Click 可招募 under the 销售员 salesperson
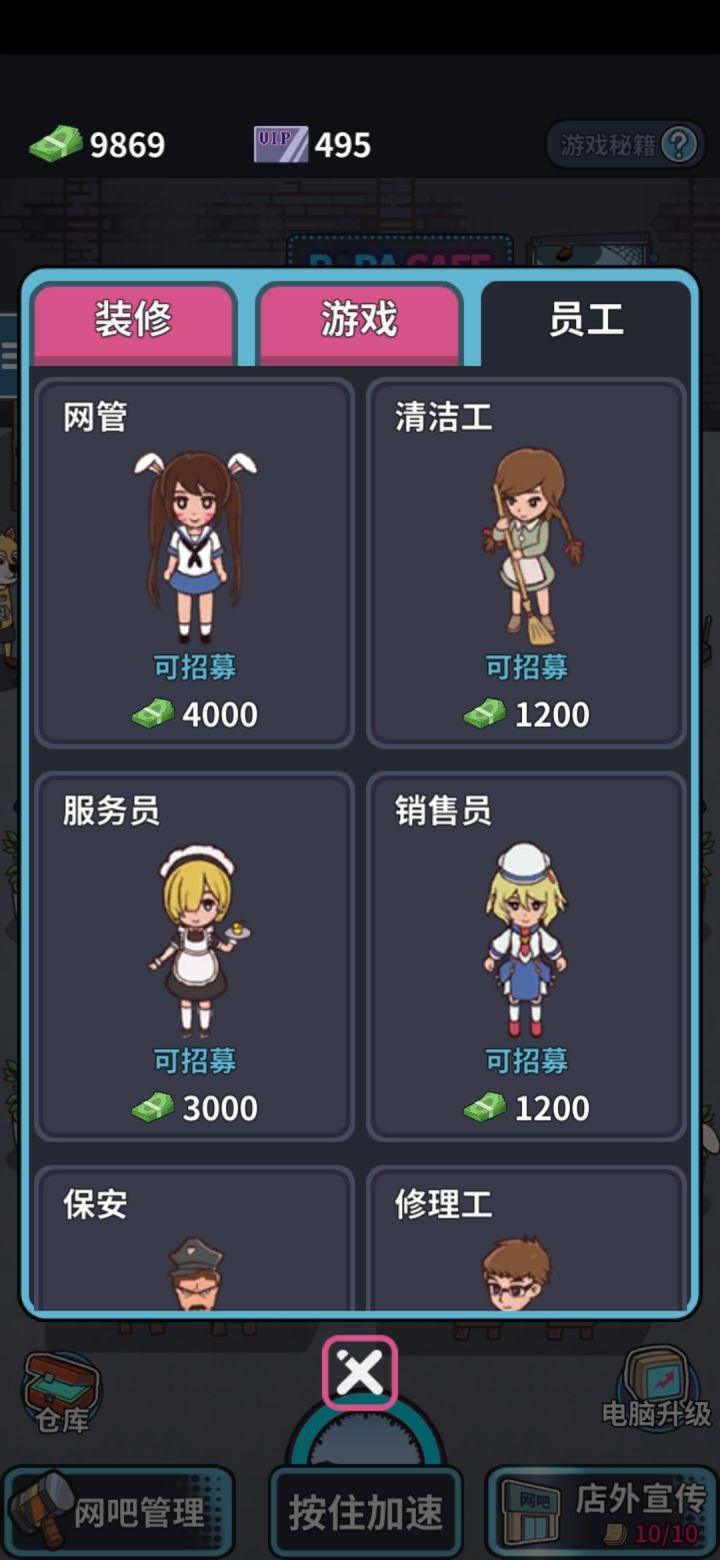Image resolution: width=720 pixels, height=1560 pixels. 527,1060
